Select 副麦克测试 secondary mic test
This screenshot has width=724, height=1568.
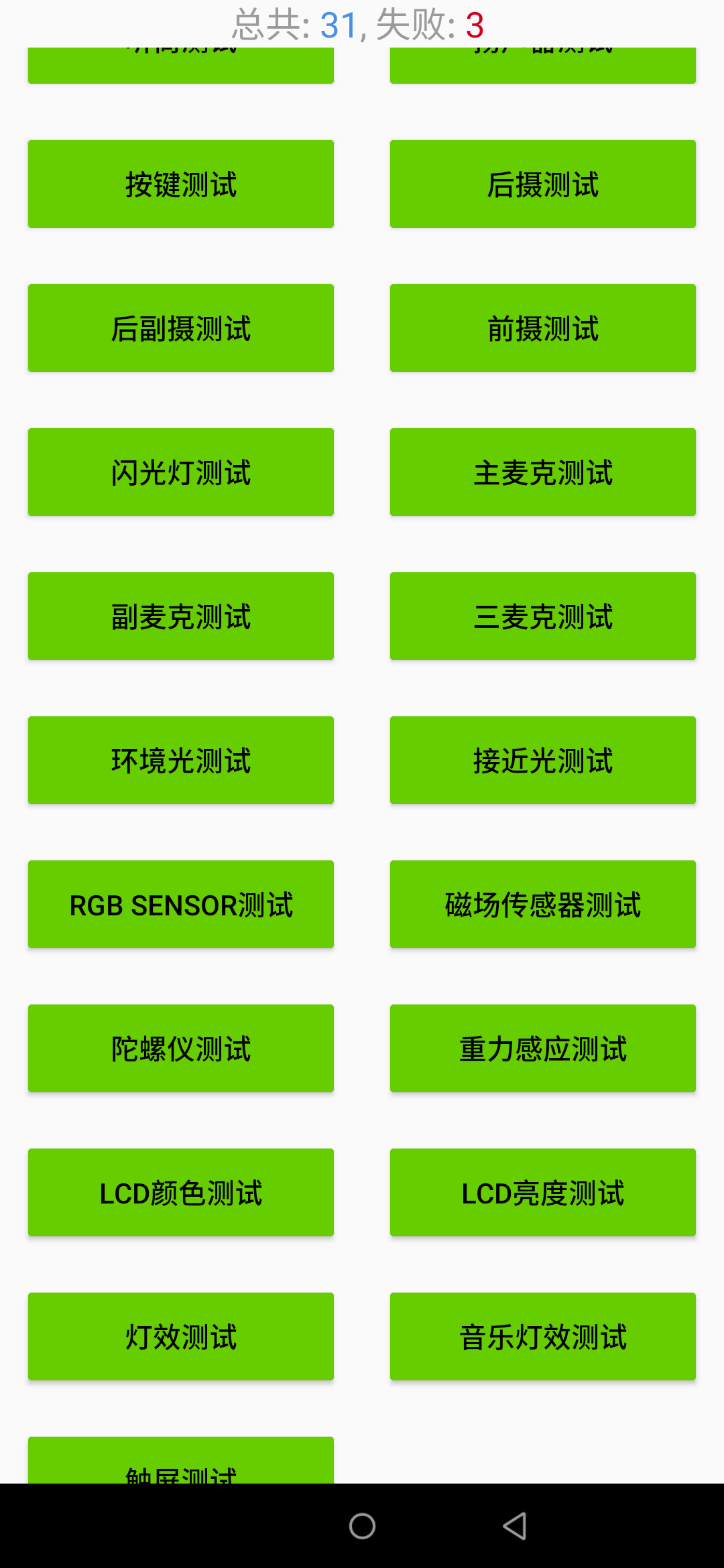click(x=181, y=616)
